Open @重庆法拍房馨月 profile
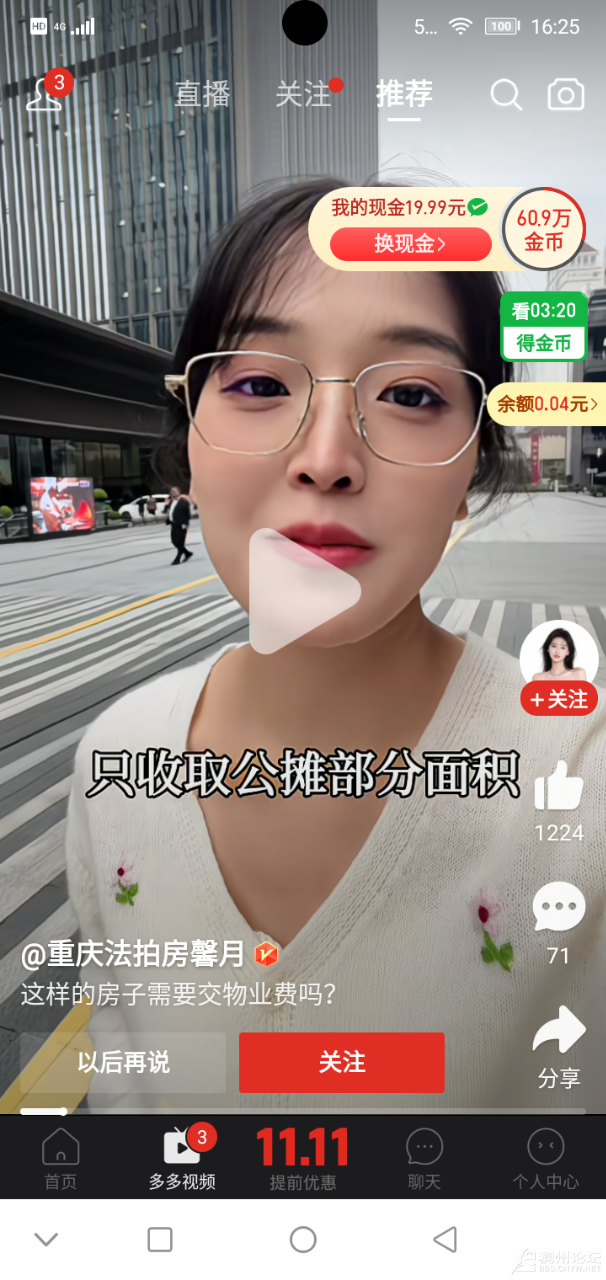 point(134,954)
